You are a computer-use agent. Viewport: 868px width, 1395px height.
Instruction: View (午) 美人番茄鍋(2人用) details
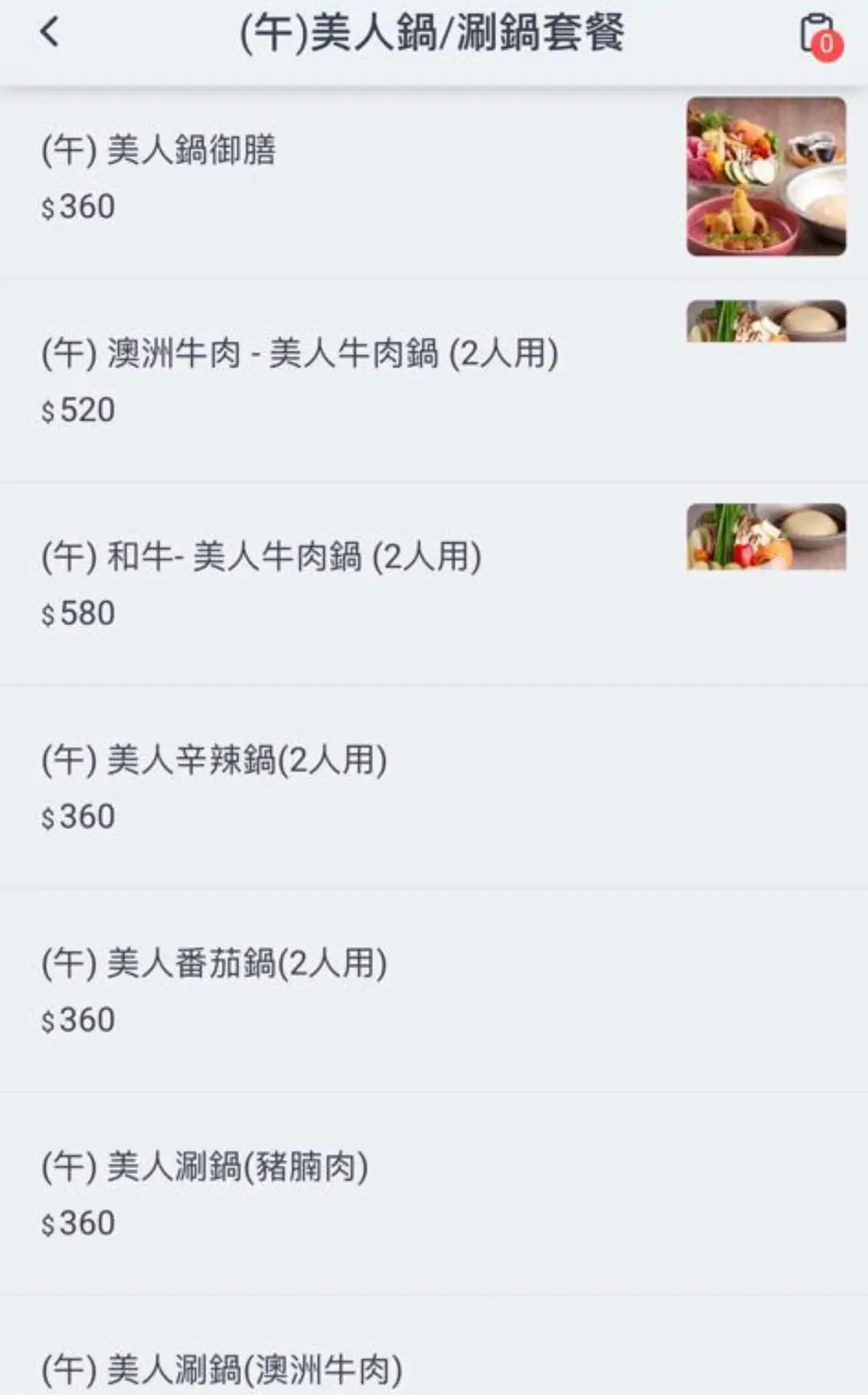(214, 964)
